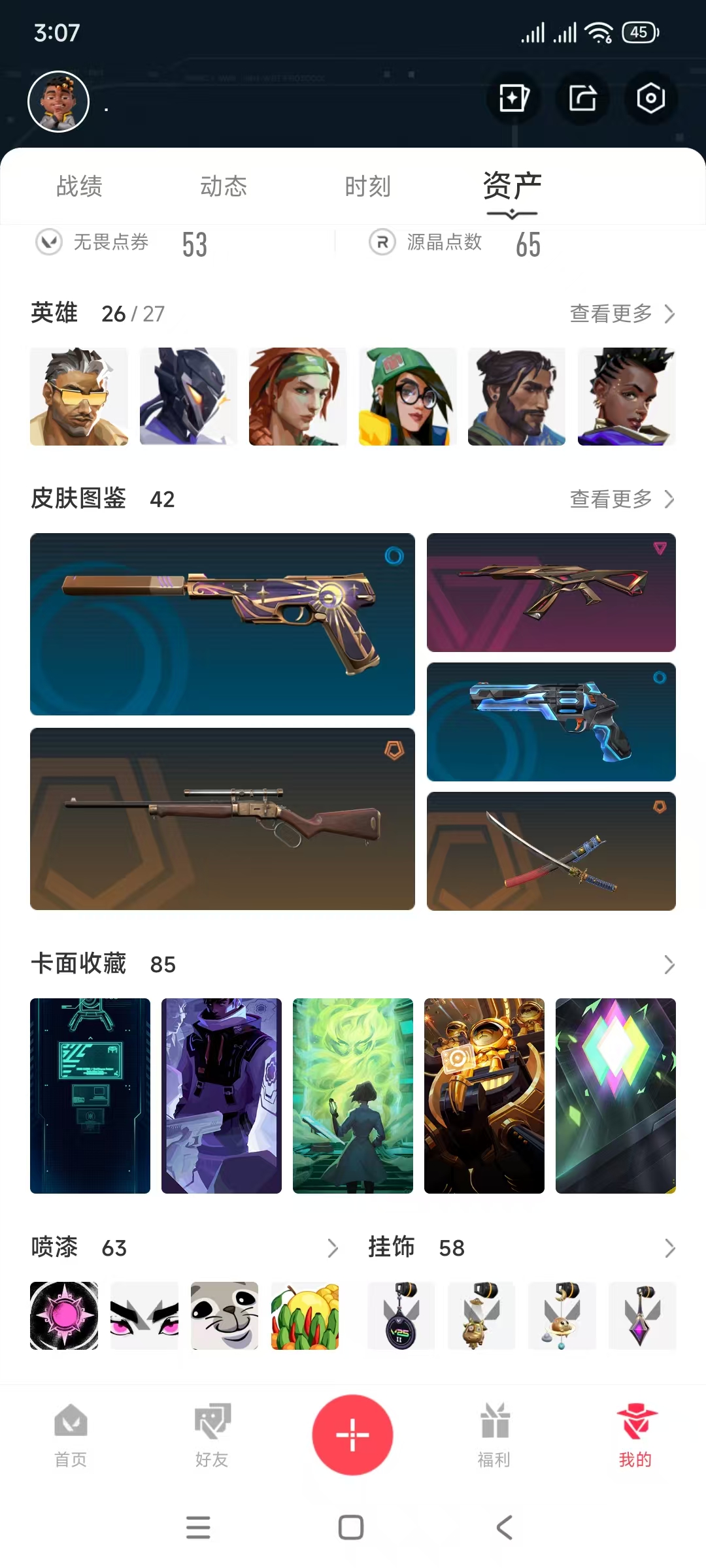
Task: View more heroes via 查看更多 beside 英雄
Action: pyautogui.click(x=622, y=314)
